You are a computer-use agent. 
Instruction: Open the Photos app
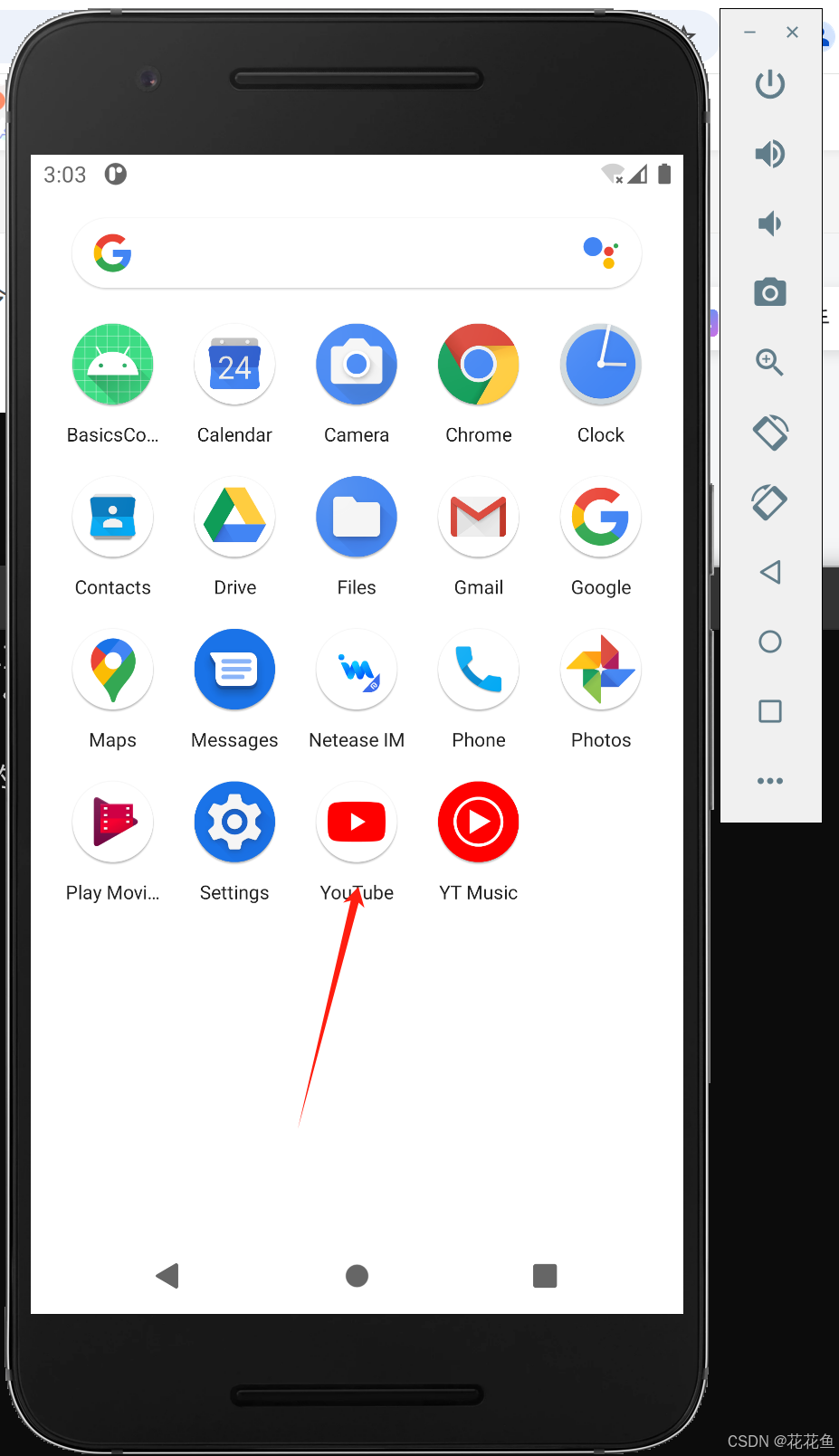click(600, 670)
